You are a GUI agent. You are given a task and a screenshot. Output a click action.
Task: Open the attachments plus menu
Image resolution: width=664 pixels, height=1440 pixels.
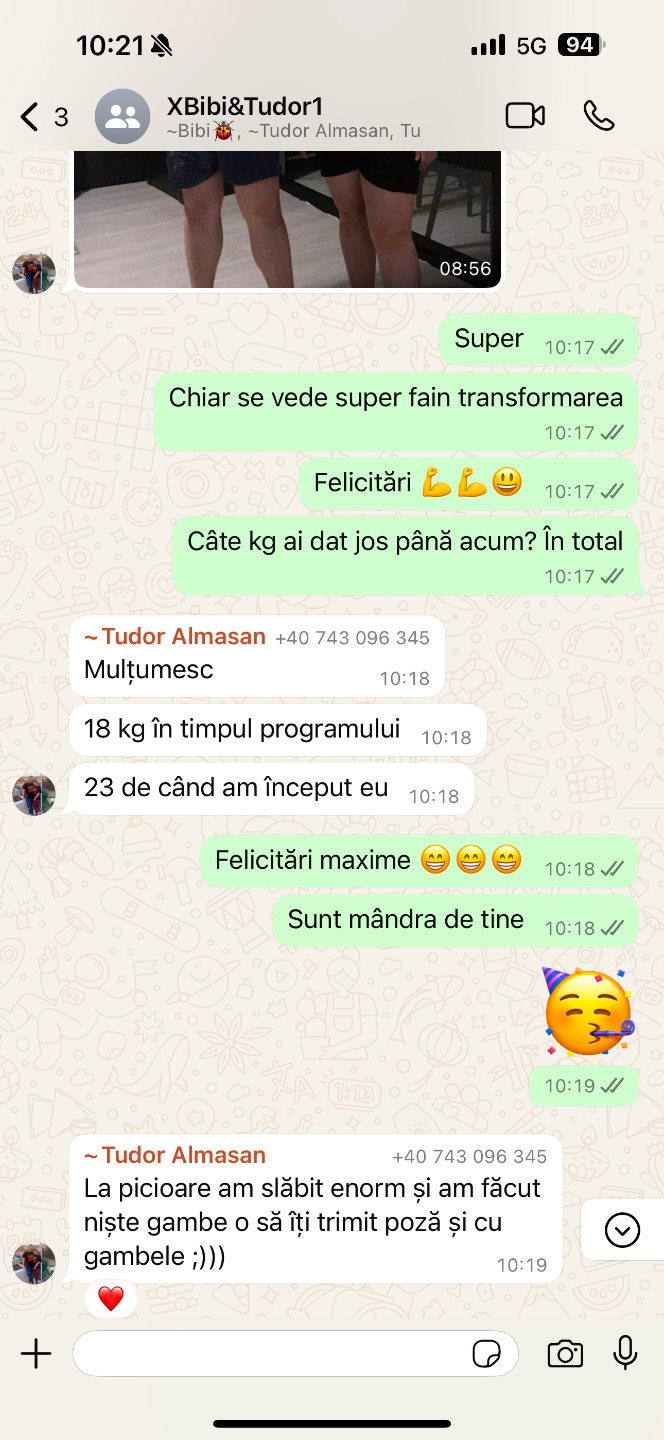(36, 1354)
